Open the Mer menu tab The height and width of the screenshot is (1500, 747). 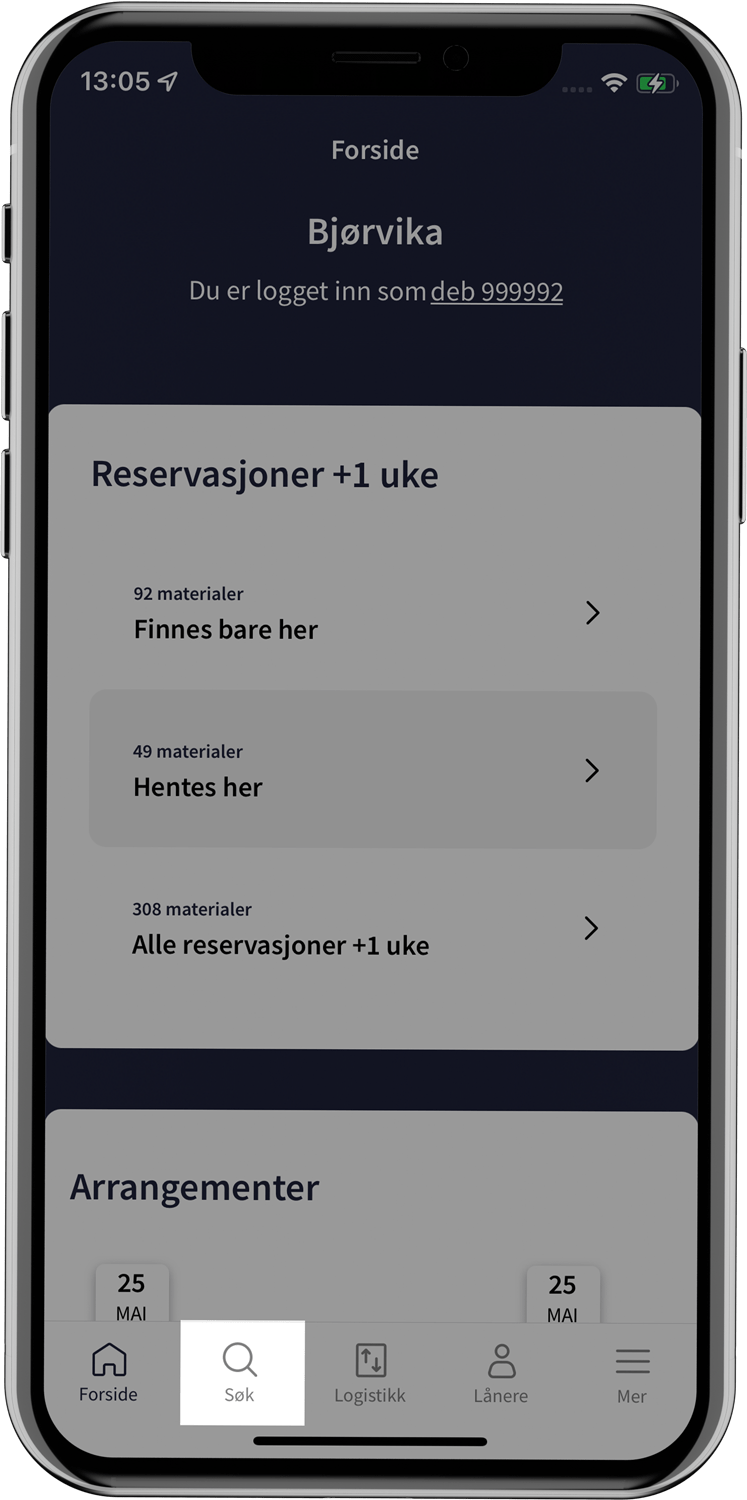631,1372
